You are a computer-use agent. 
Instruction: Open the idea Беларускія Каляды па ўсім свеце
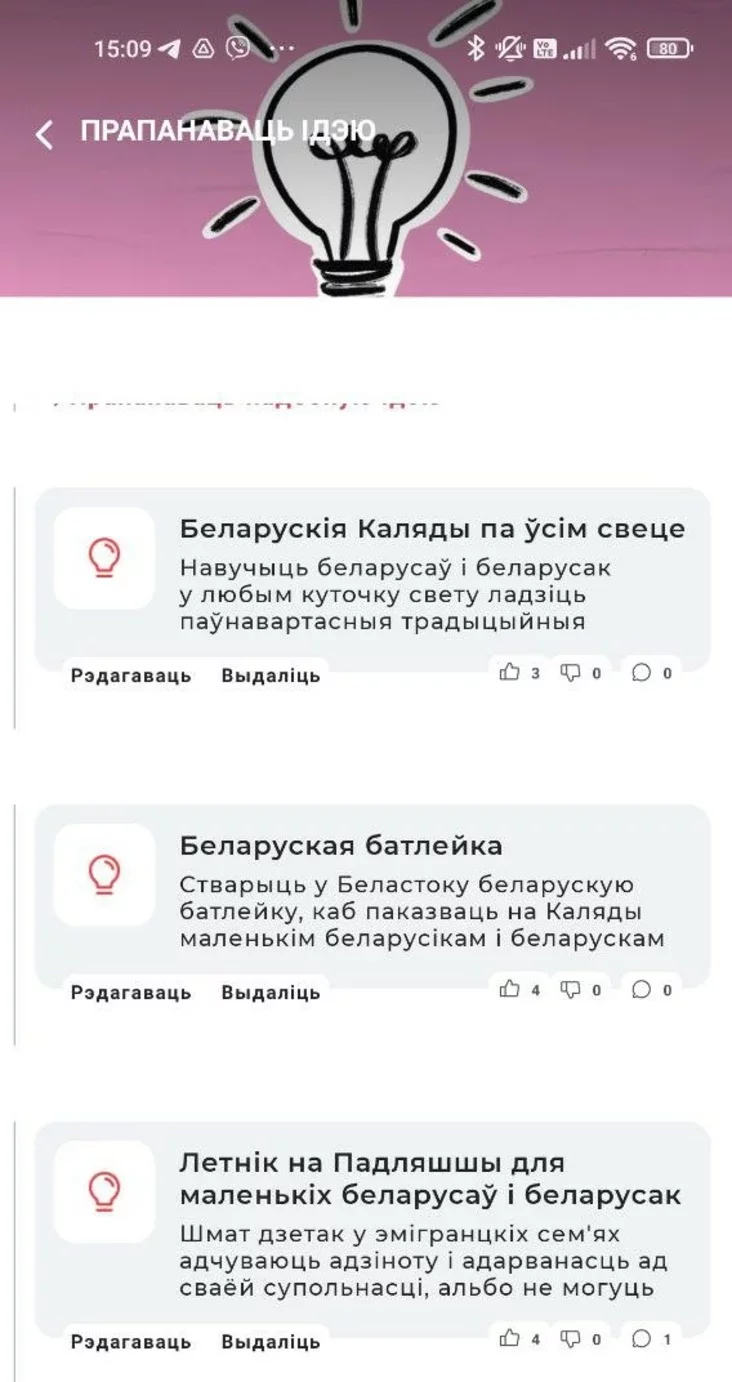click(x=432, y=529)
